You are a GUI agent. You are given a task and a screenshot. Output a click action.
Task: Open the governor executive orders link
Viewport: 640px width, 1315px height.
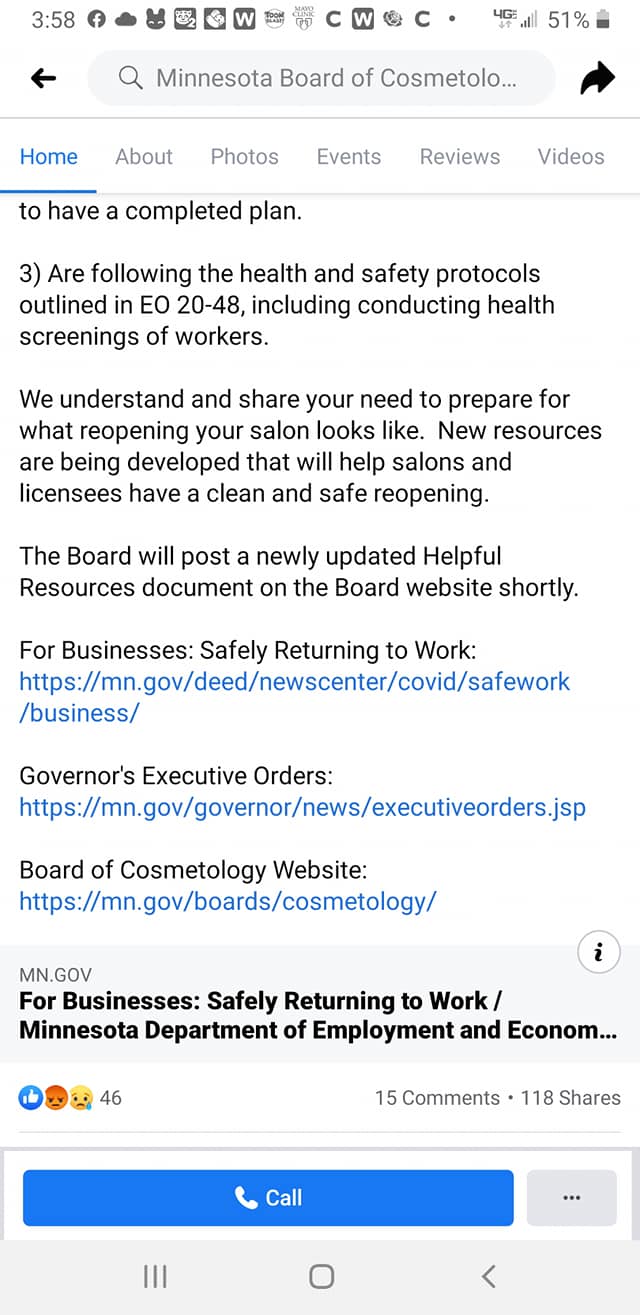pos(302,807)
